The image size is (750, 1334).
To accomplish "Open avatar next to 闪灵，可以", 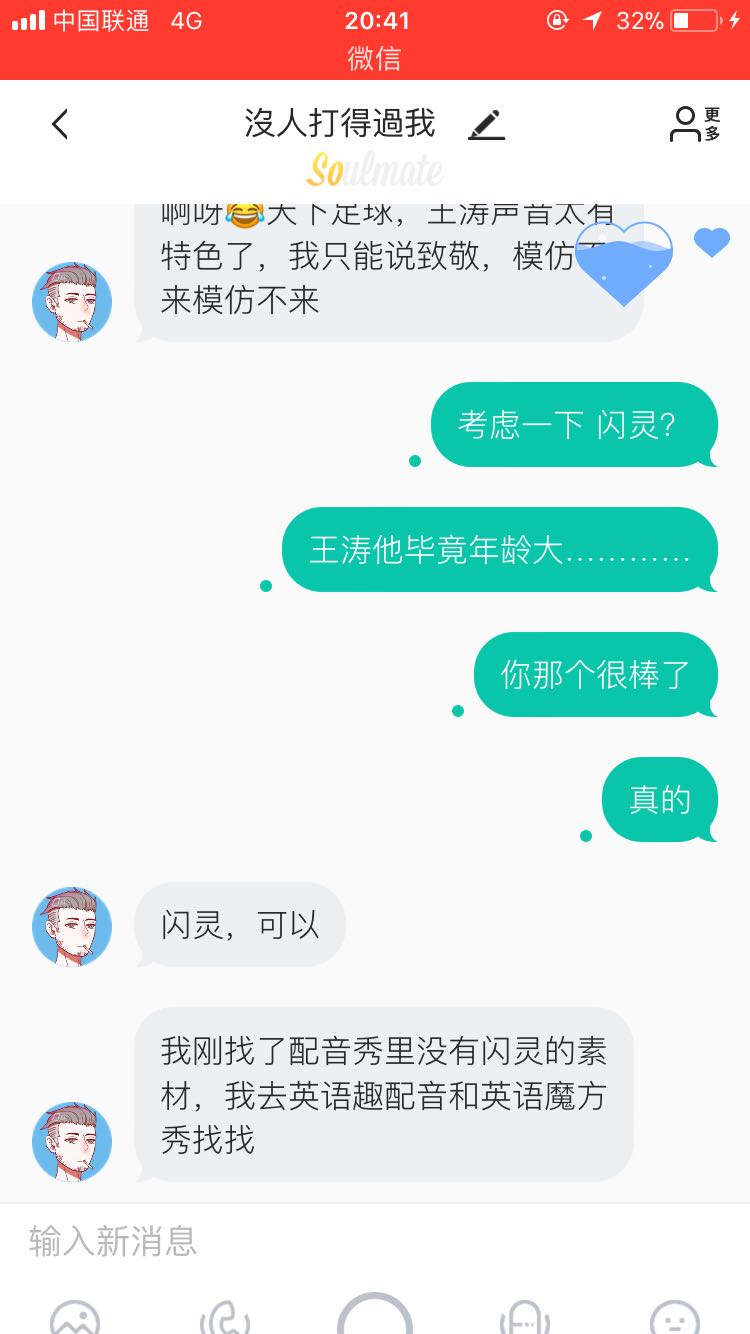I will [72, 927].
